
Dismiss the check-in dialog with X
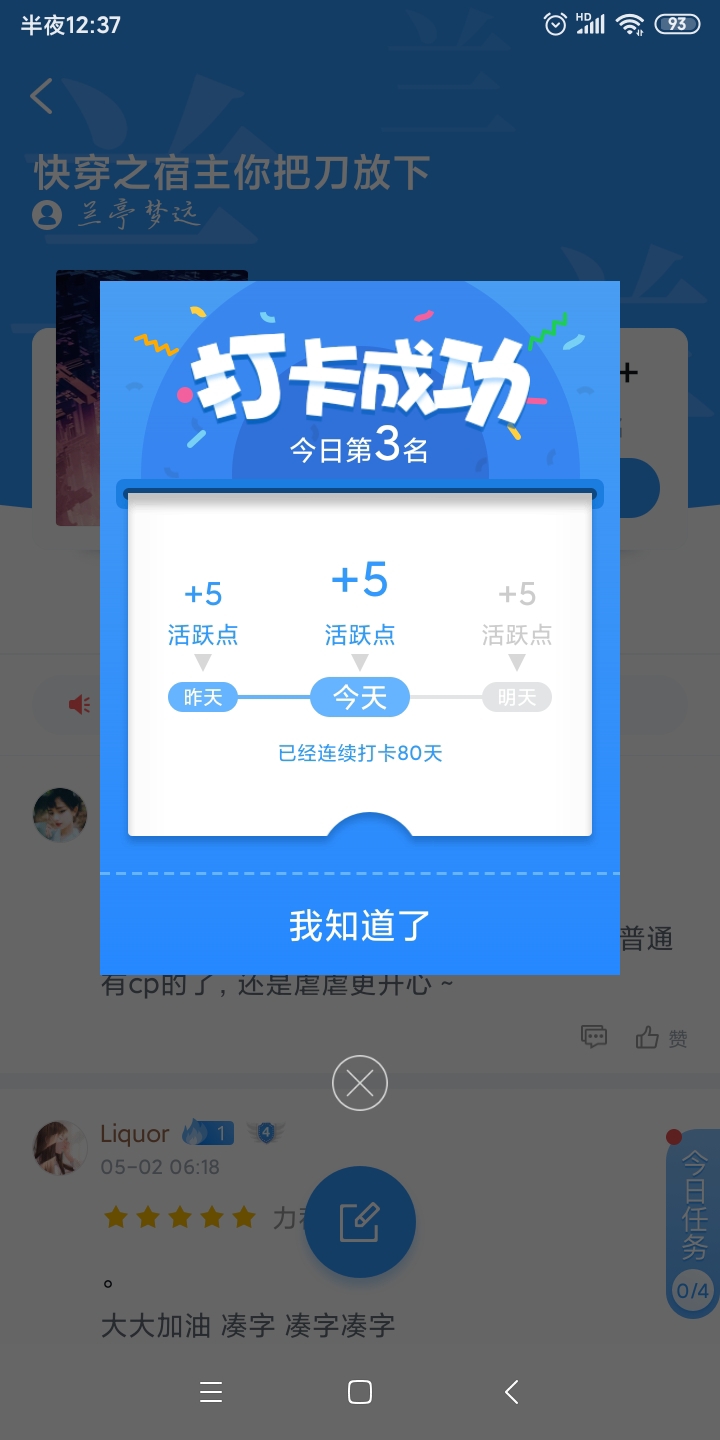[360, 1083]
